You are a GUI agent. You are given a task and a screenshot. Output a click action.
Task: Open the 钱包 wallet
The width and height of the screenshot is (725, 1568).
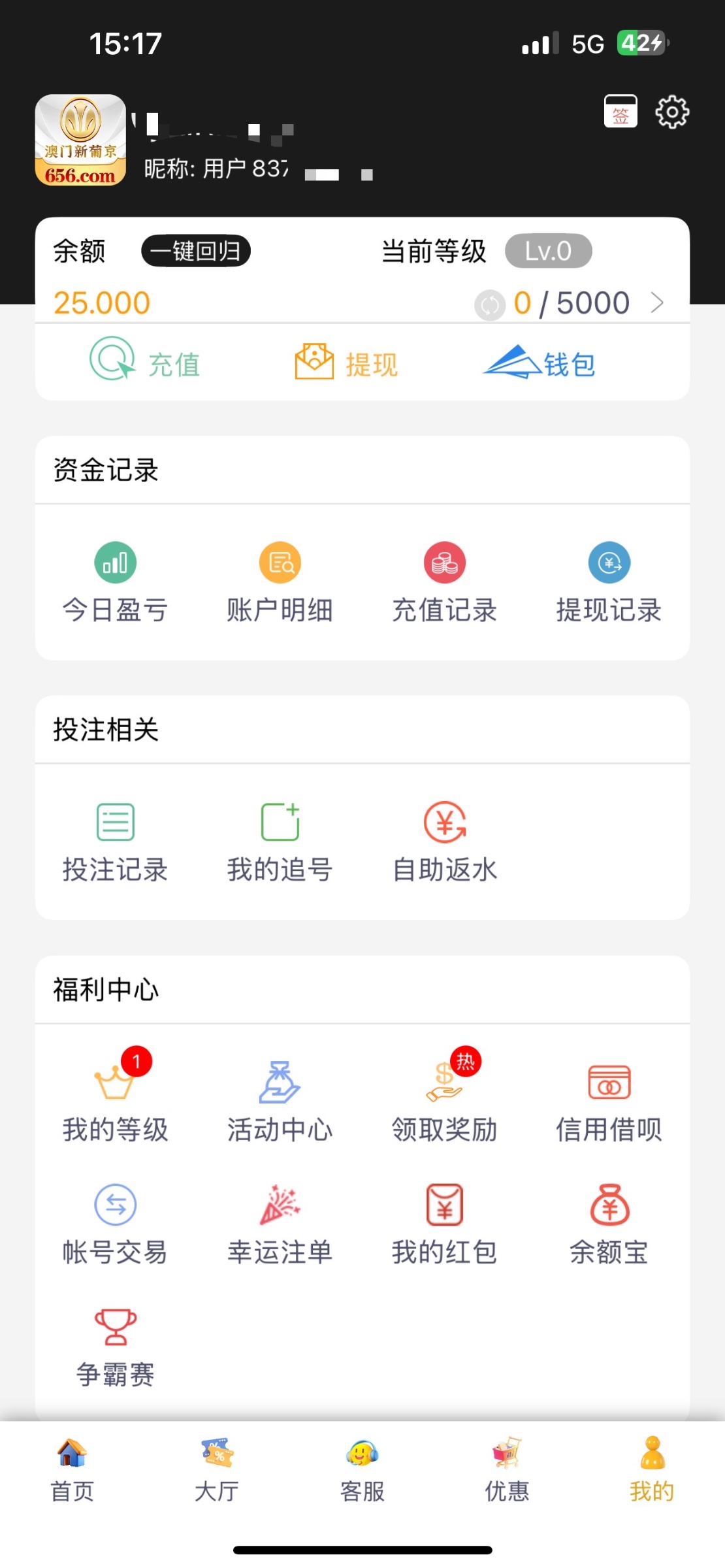pos(540,363)
